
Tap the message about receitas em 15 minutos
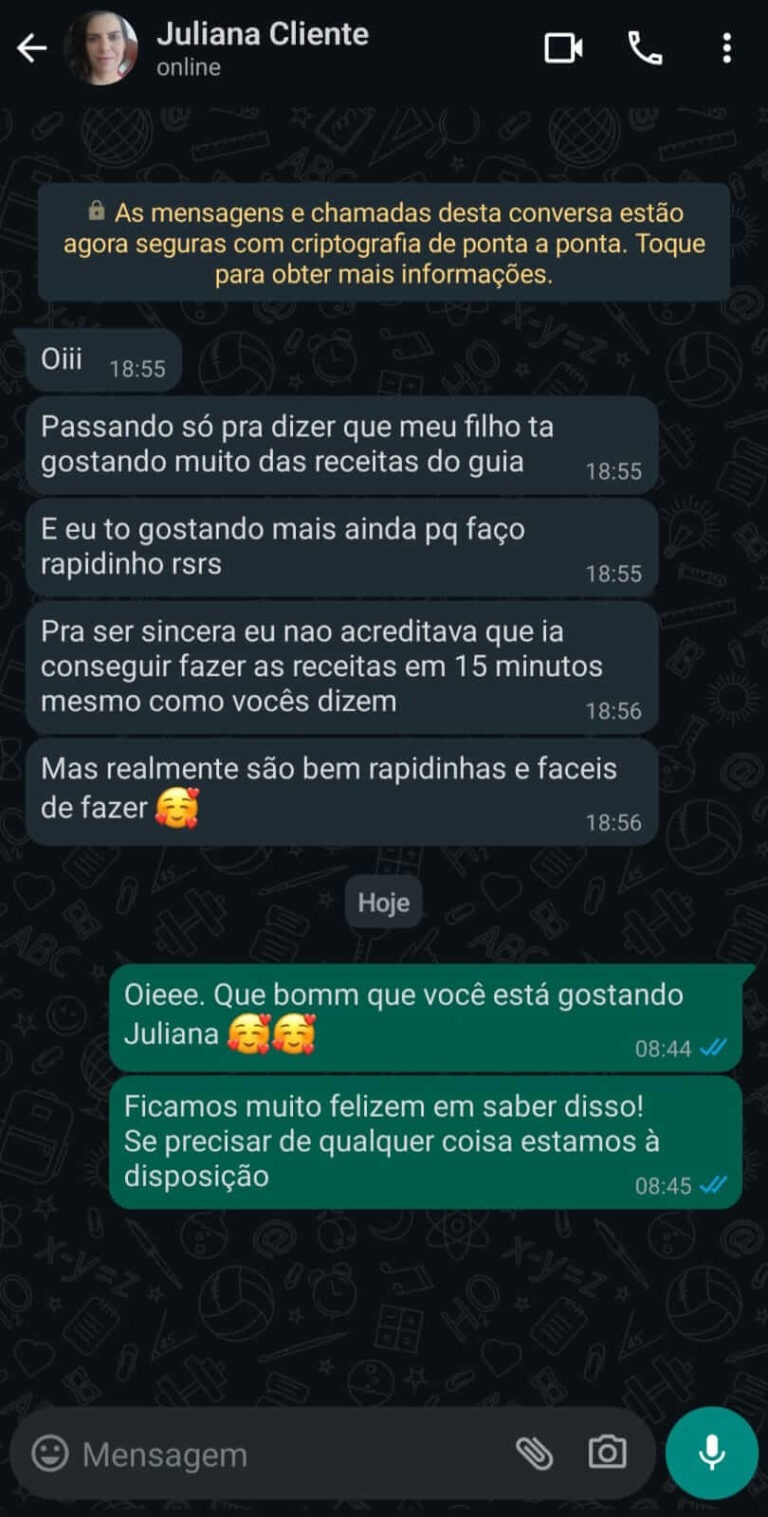pos(345,666)
